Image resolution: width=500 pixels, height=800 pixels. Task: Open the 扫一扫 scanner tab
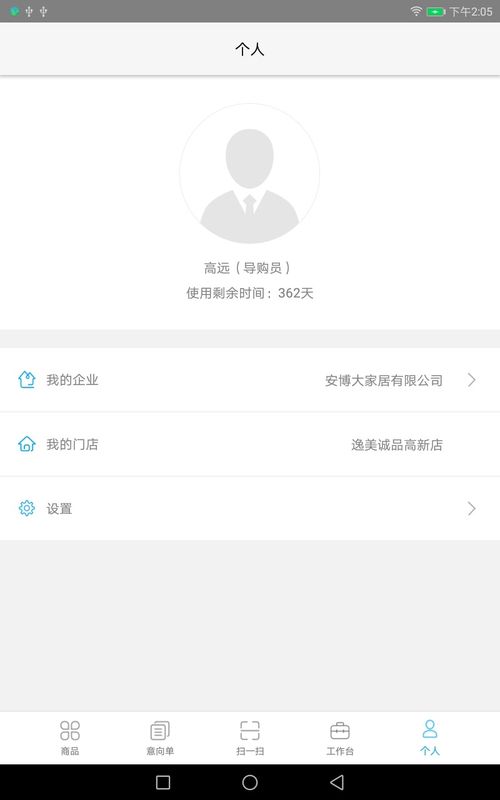tap(250, 737)
